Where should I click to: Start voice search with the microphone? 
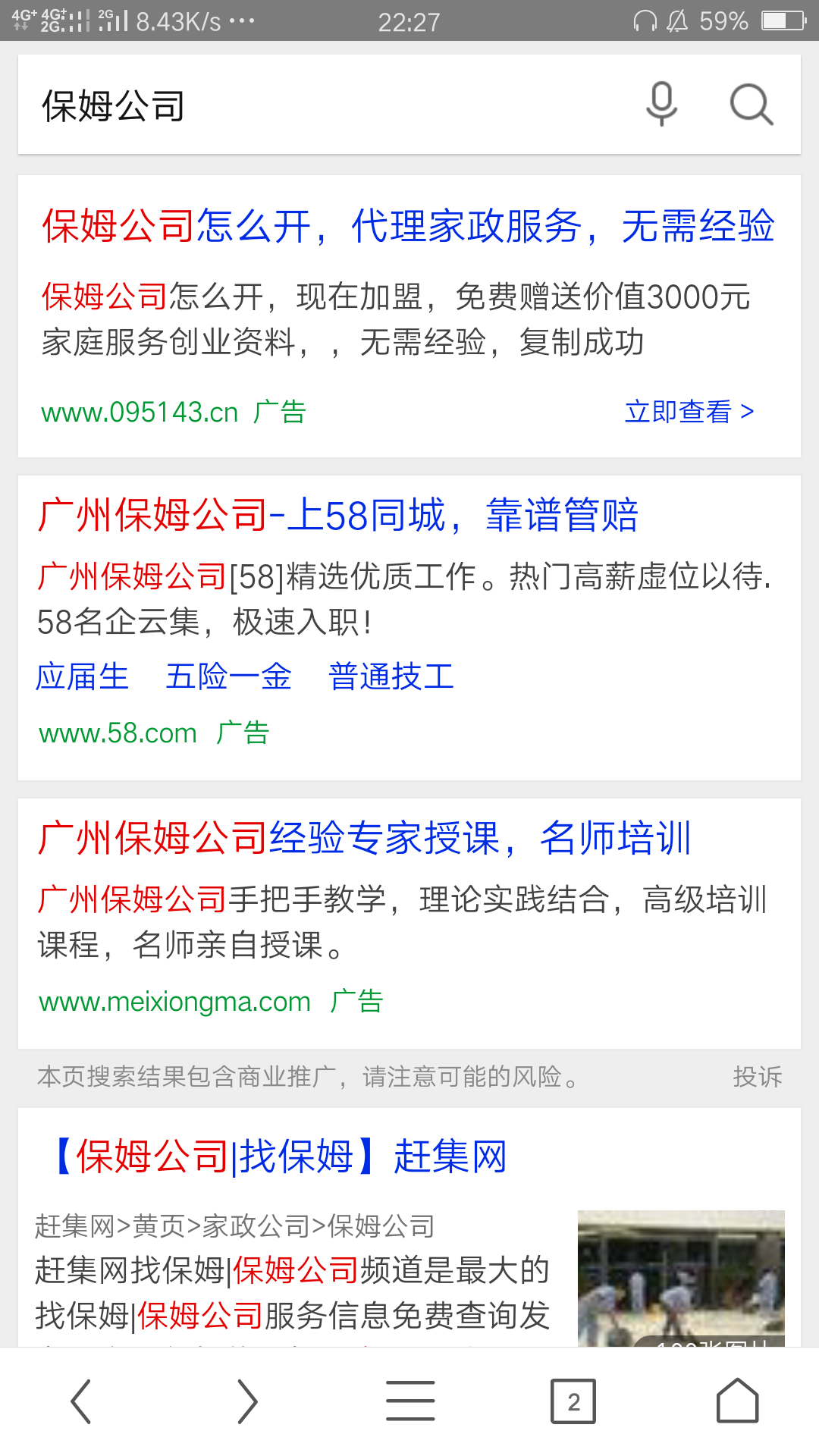[661, 104]
